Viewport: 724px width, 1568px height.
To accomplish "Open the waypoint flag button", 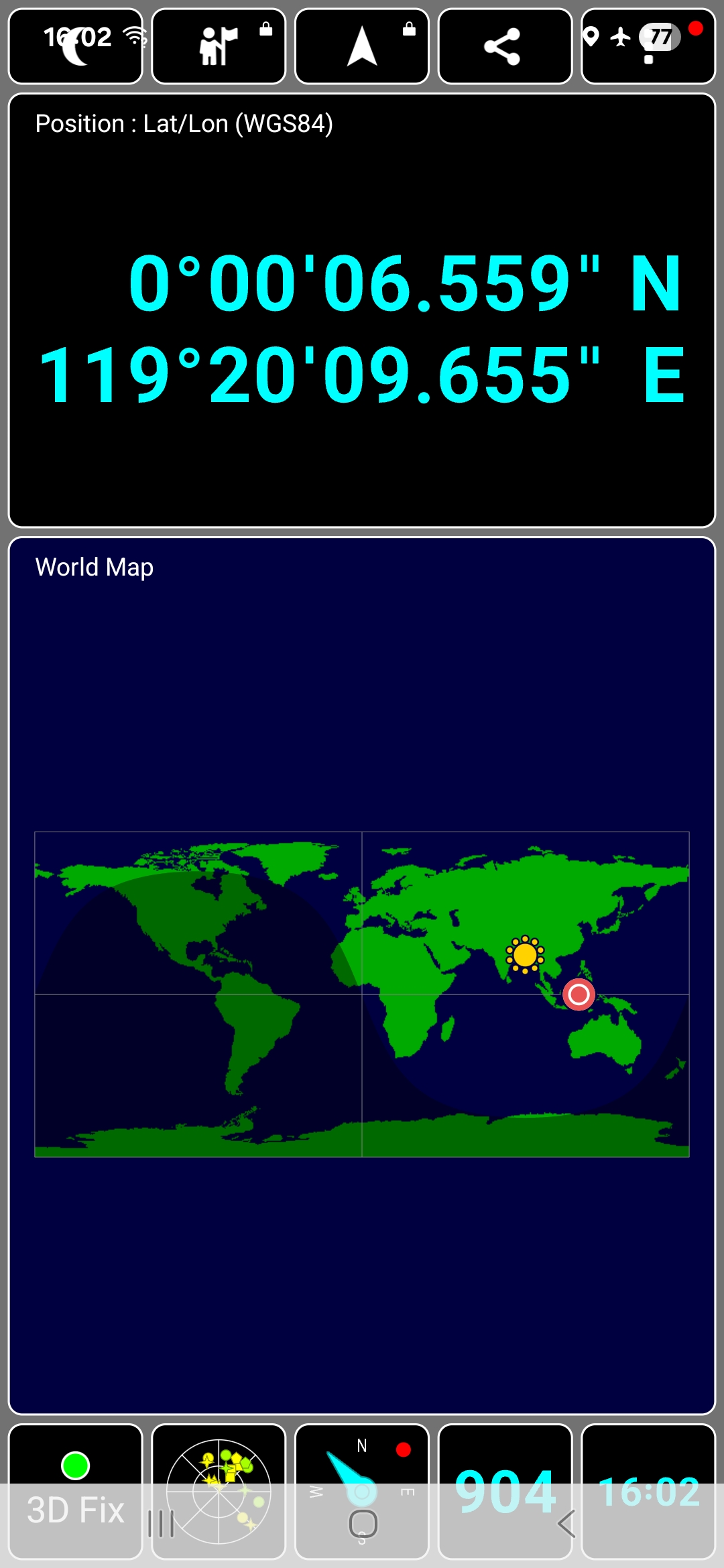I will [219, 47].
